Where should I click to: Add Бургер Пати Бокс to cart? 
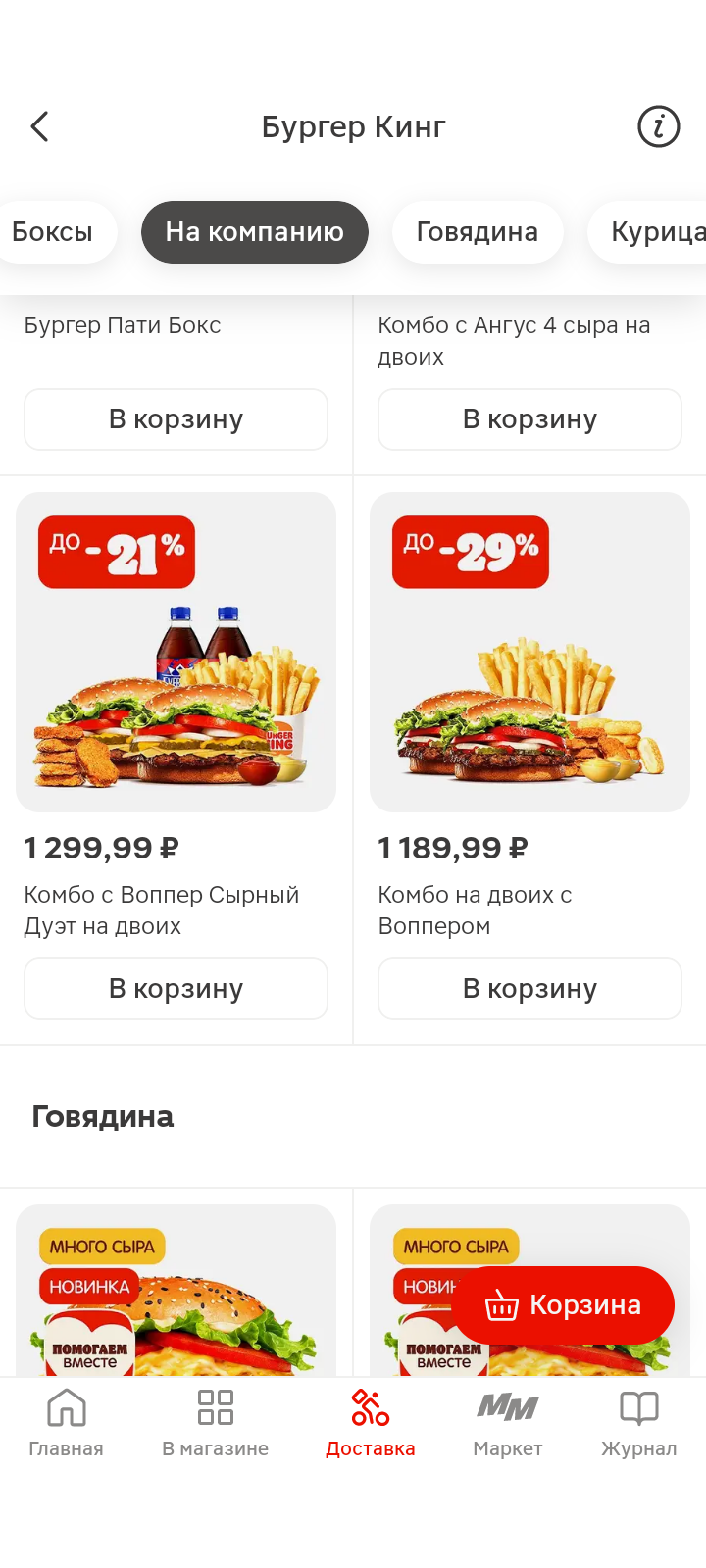(176, 419)
